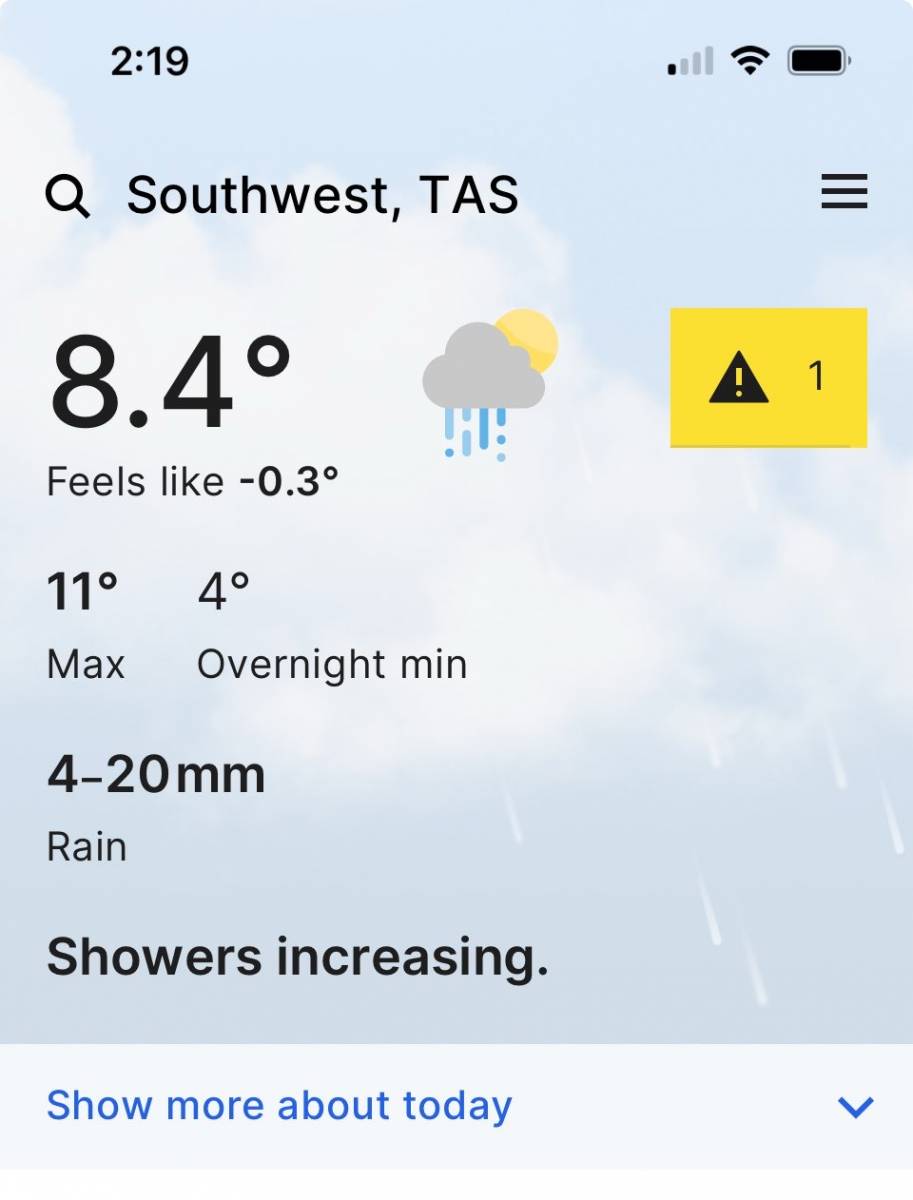Open the hamburger menu

click(x=844, y=192)
